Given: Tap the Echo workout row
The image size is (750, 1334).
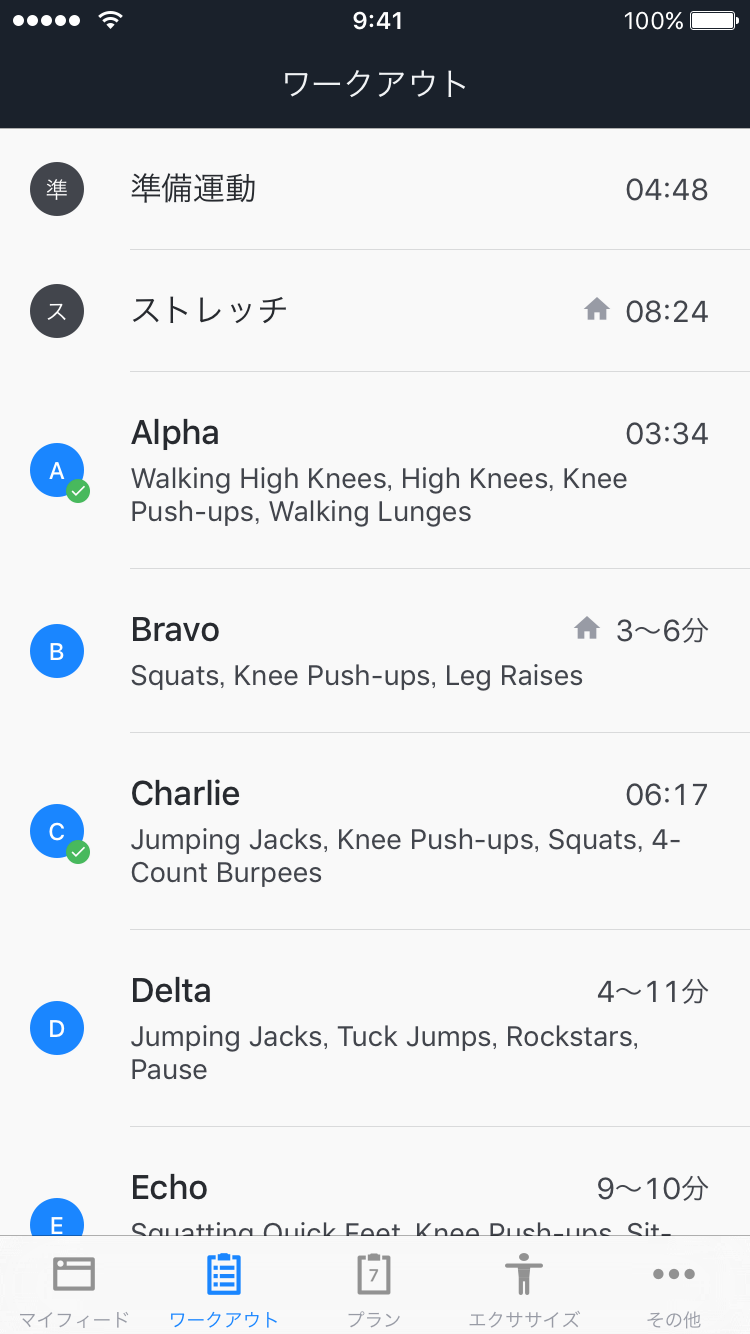Looking at the screenshot, I should point(375,1182).
